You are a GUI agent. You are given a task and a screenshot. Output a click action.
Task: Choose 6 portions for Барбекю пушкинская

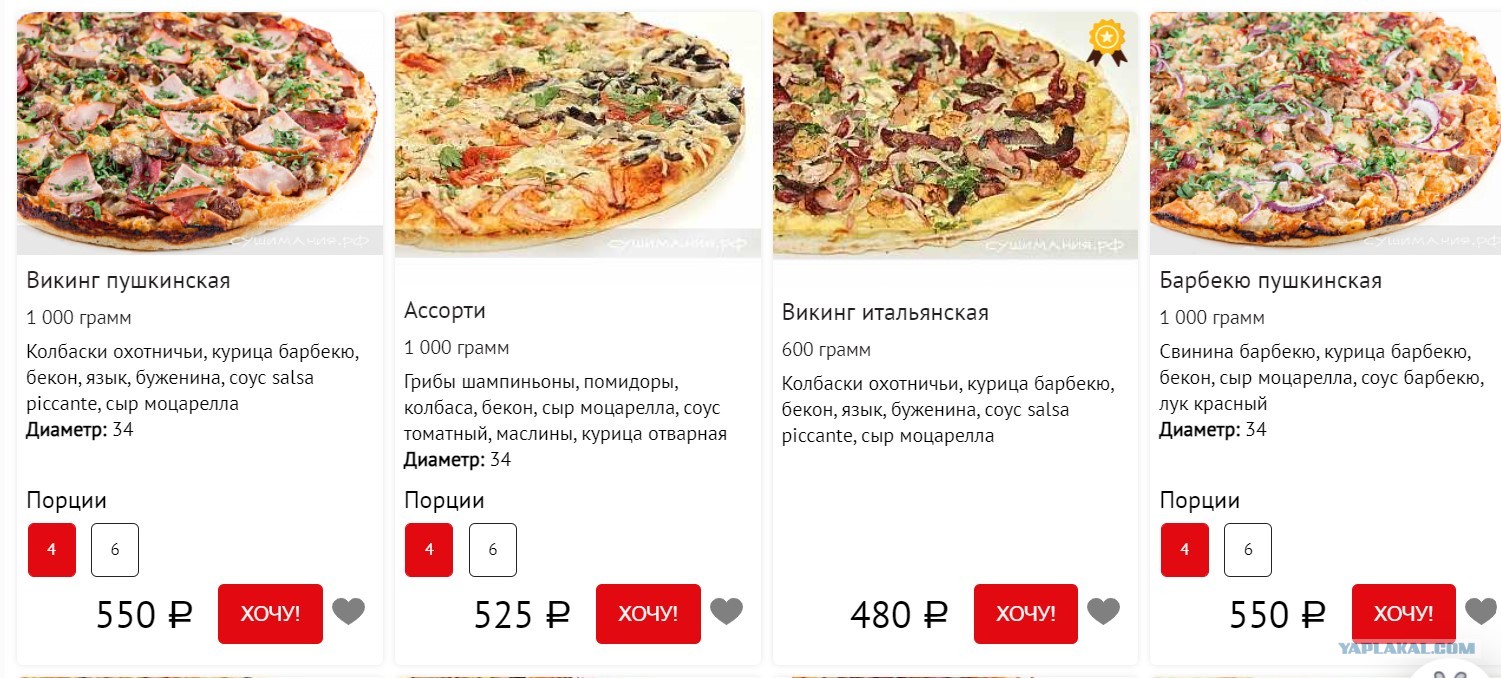click(x=1248, y=550)
